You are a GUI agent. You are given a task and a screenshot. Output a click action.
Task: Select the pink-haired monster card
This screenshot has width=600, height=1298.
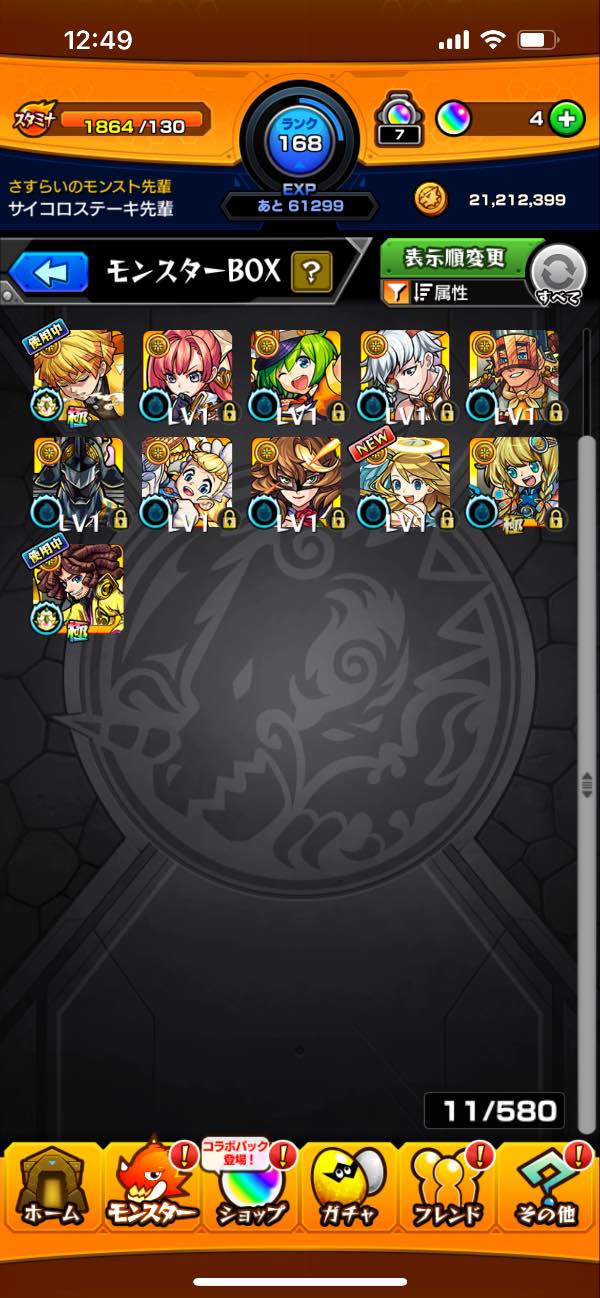187,375
